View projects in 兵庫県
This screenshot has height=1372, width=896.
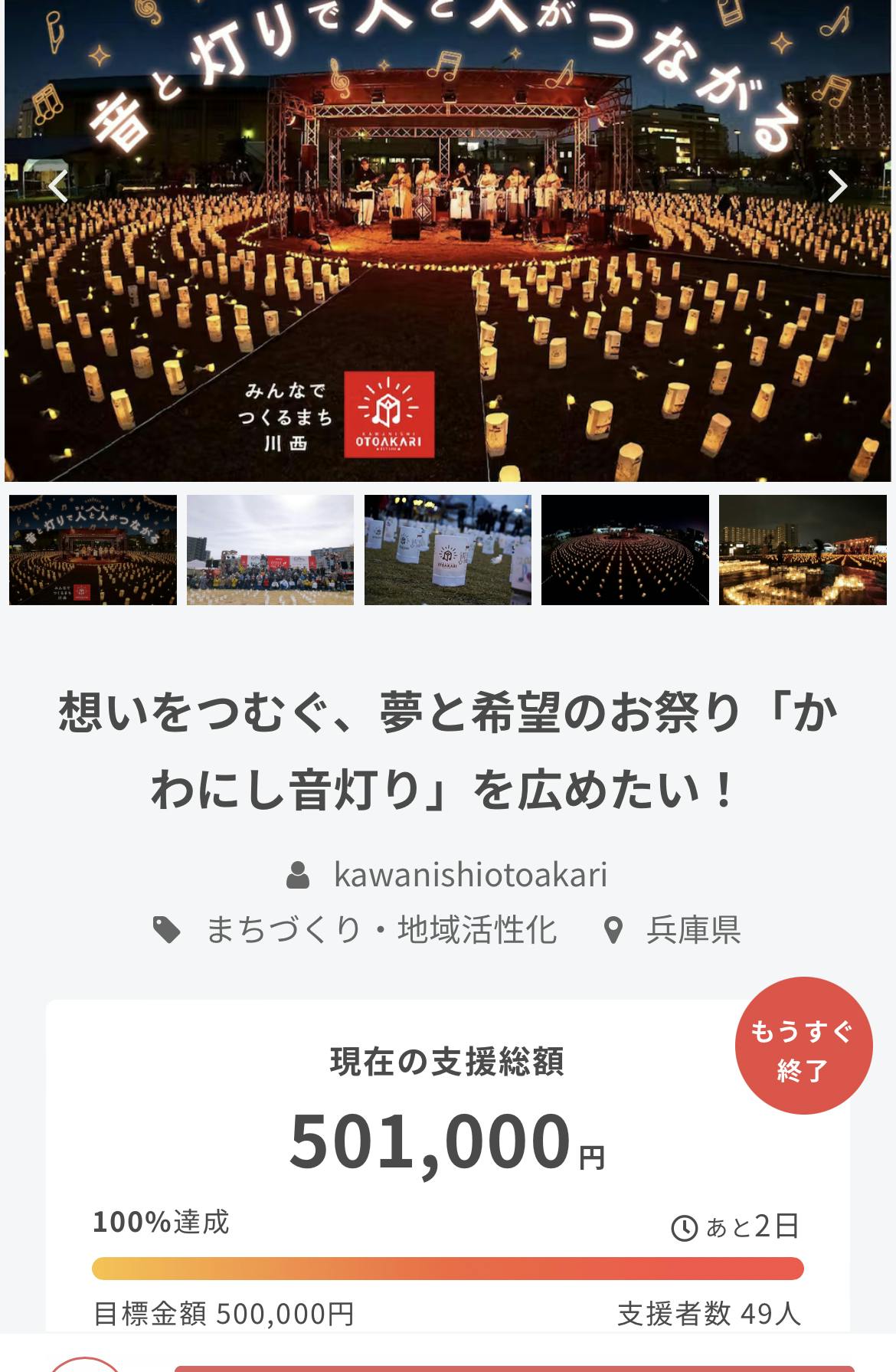point(693,930)
